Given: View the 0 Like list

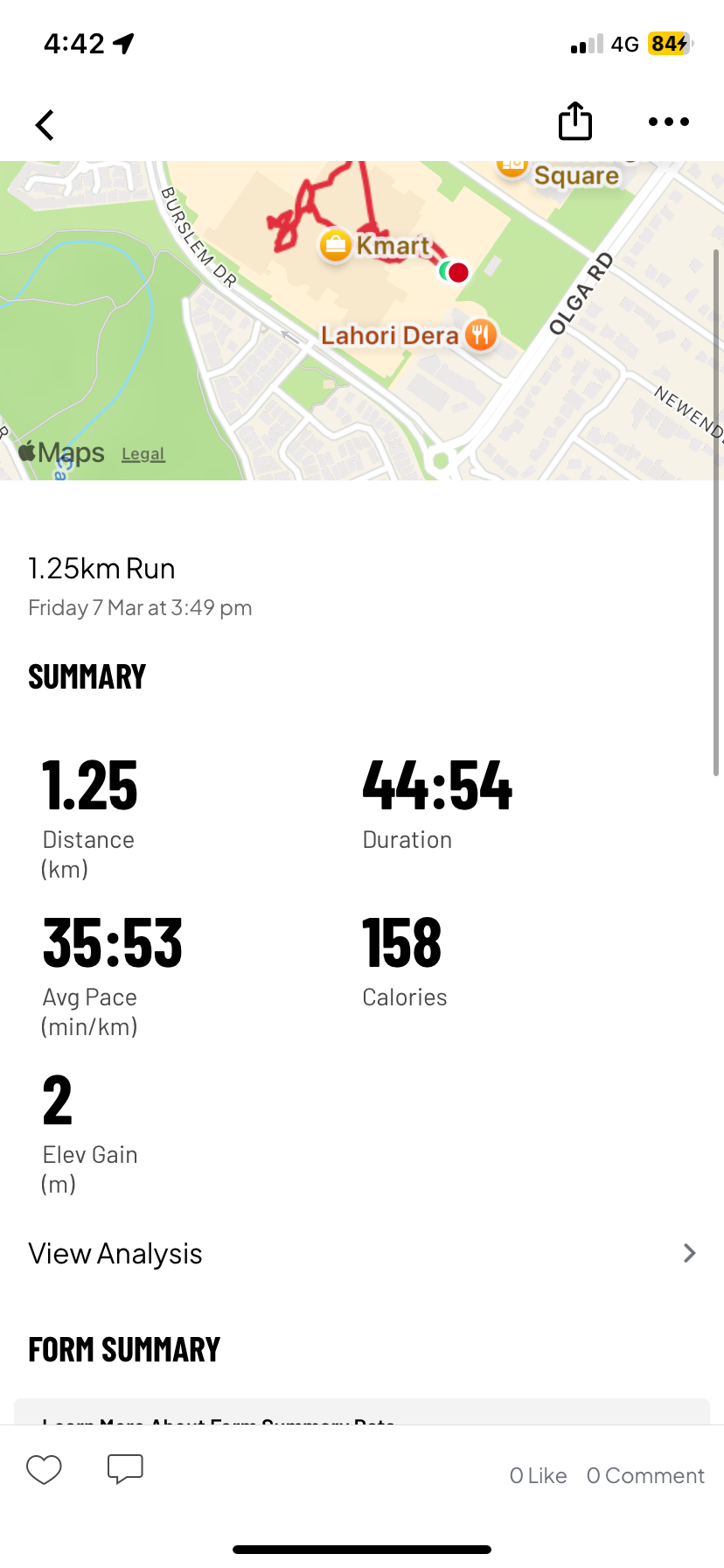Looking at the screenshot, I should (x=538, y=1475).
